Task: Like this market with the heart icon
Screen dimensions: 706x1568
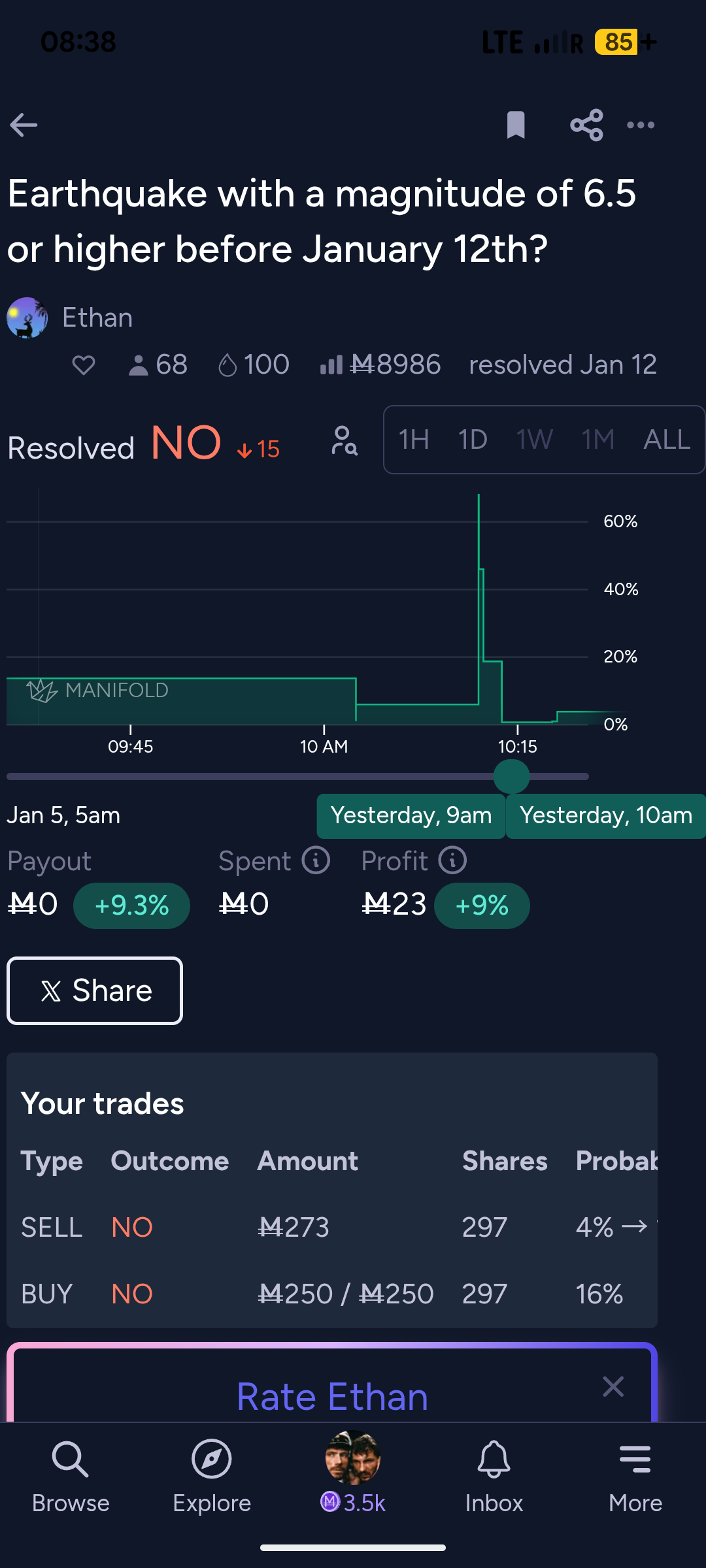Action: 84,365
